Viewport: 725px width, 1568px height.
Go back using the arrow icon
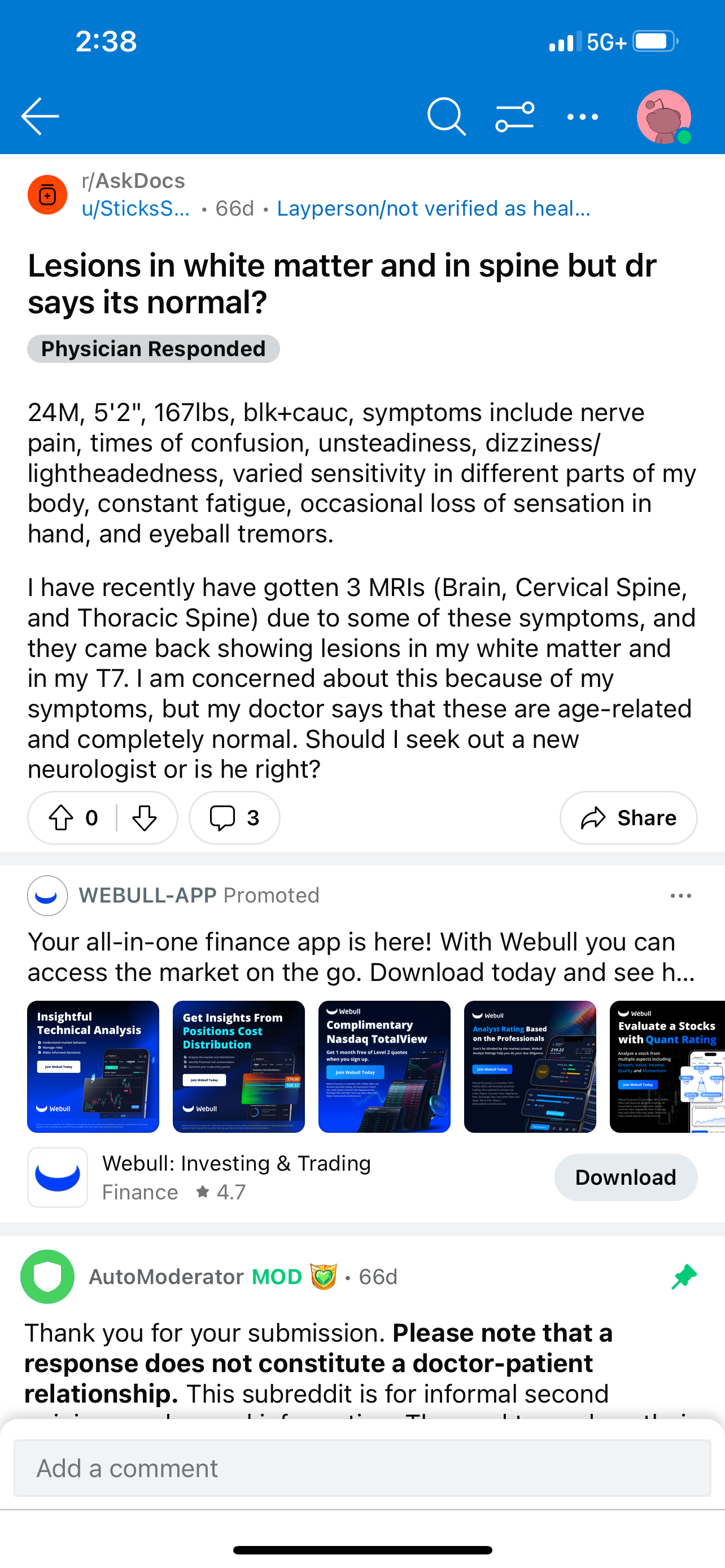coord(40,116)
